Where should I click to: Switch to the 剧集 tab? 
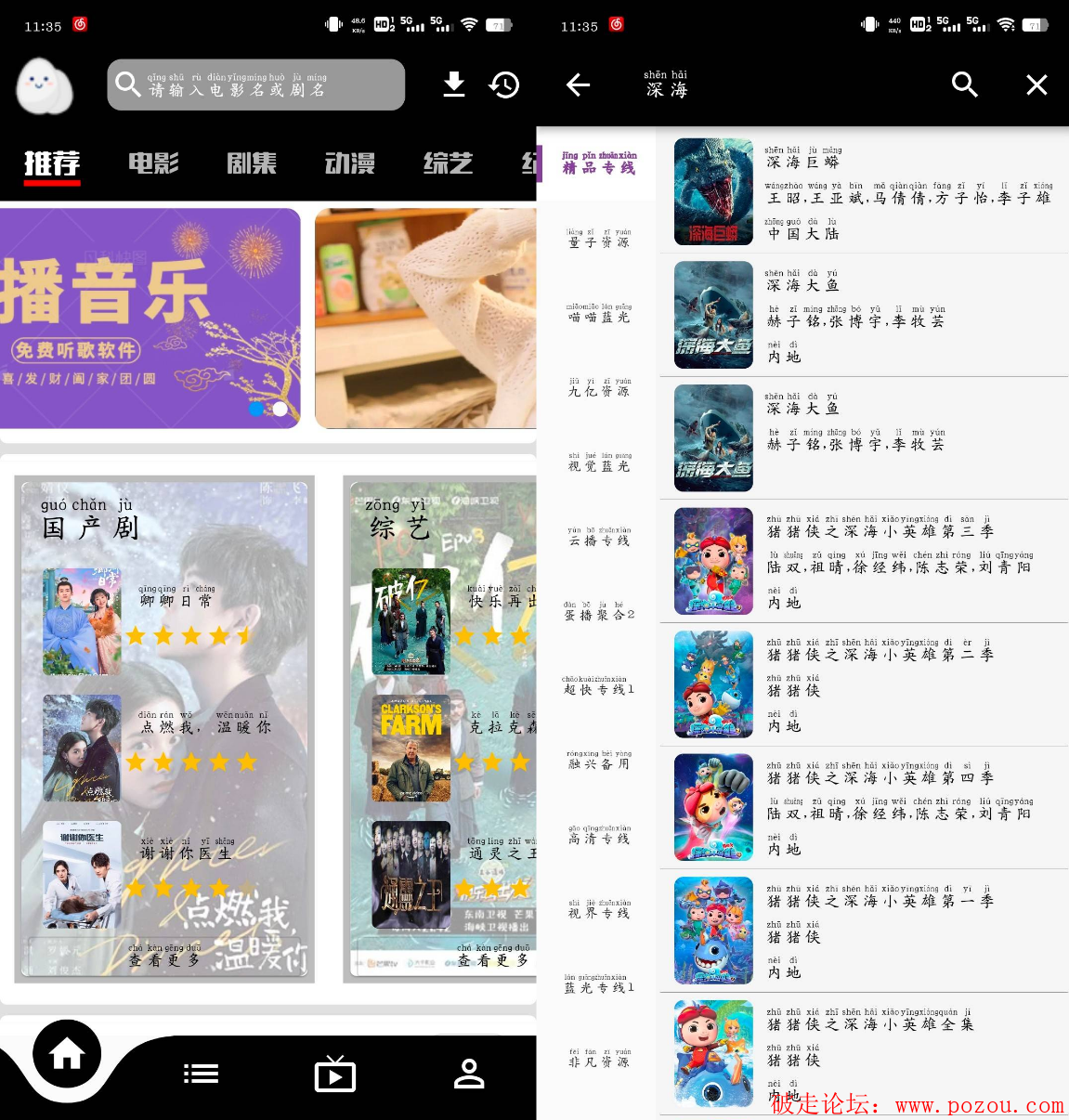pos(252,163)
